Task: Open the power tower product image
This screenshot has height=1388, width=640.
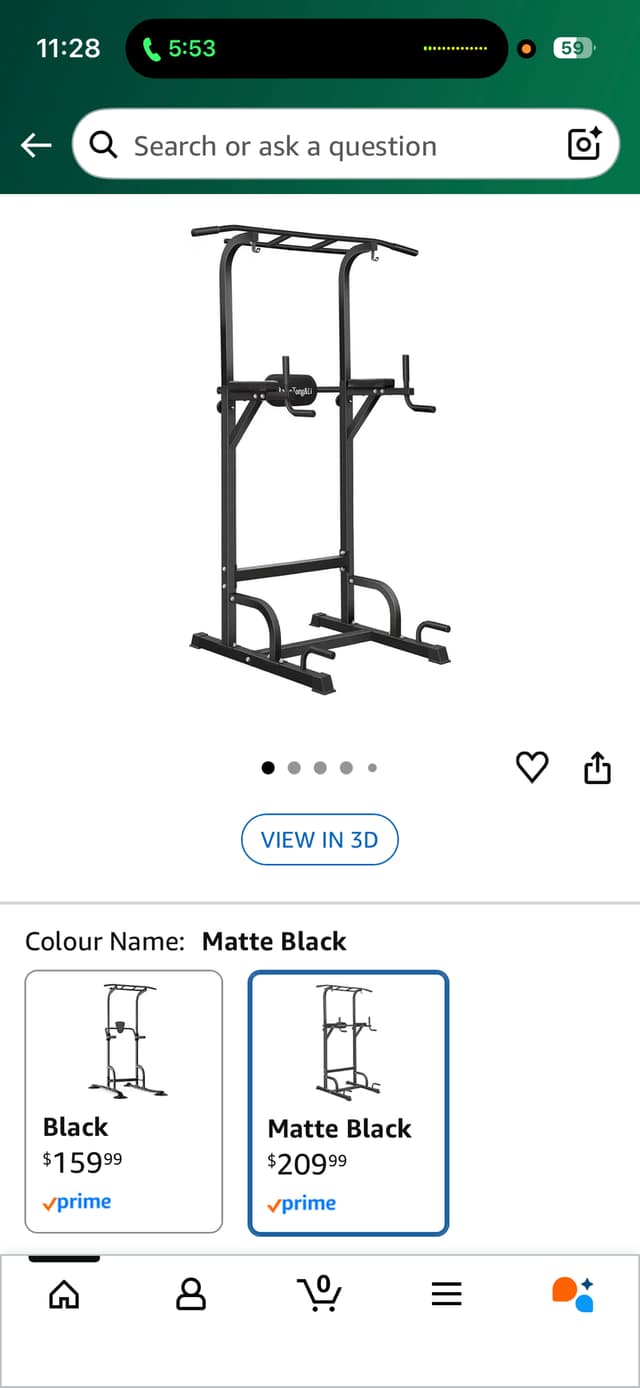Action: pos(318,460)
